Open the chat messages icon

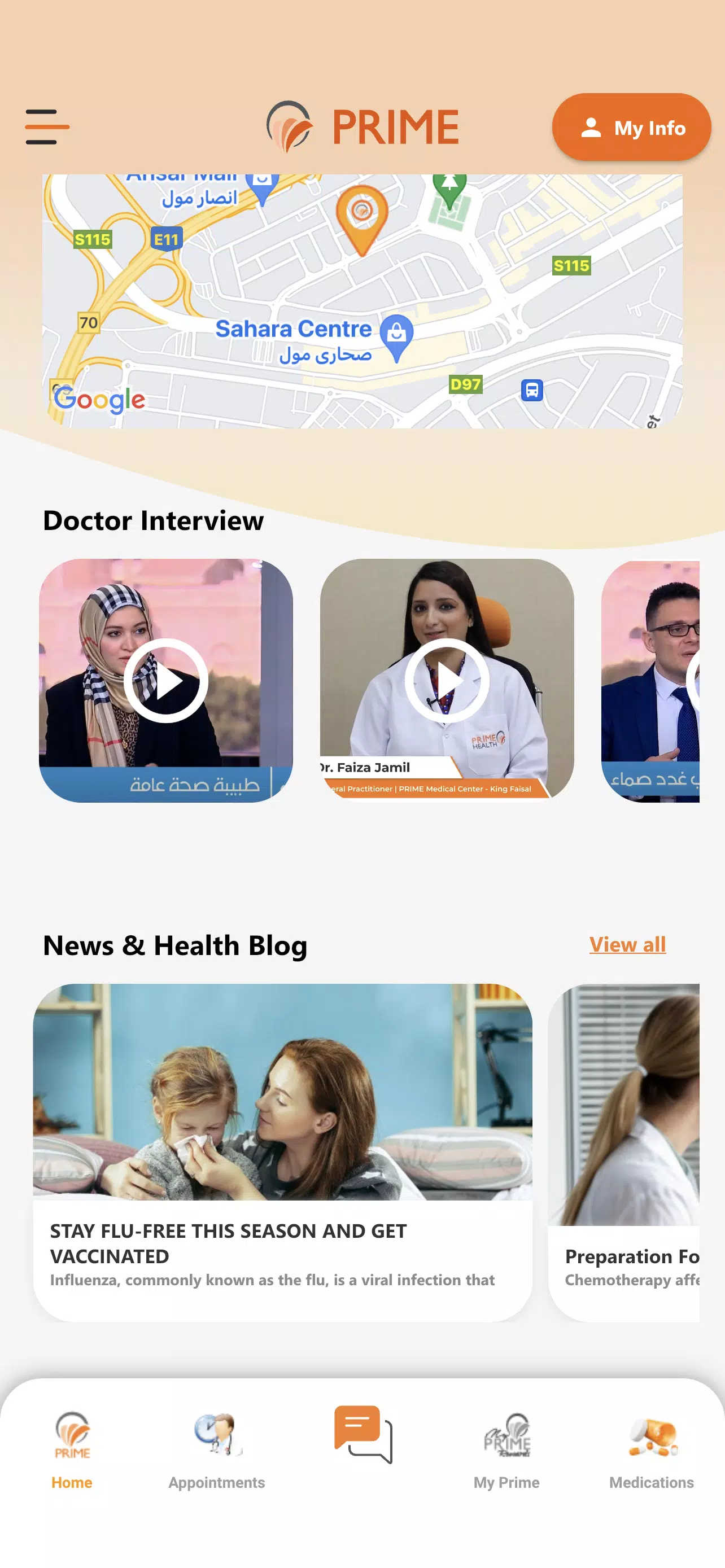(363, 1434)
